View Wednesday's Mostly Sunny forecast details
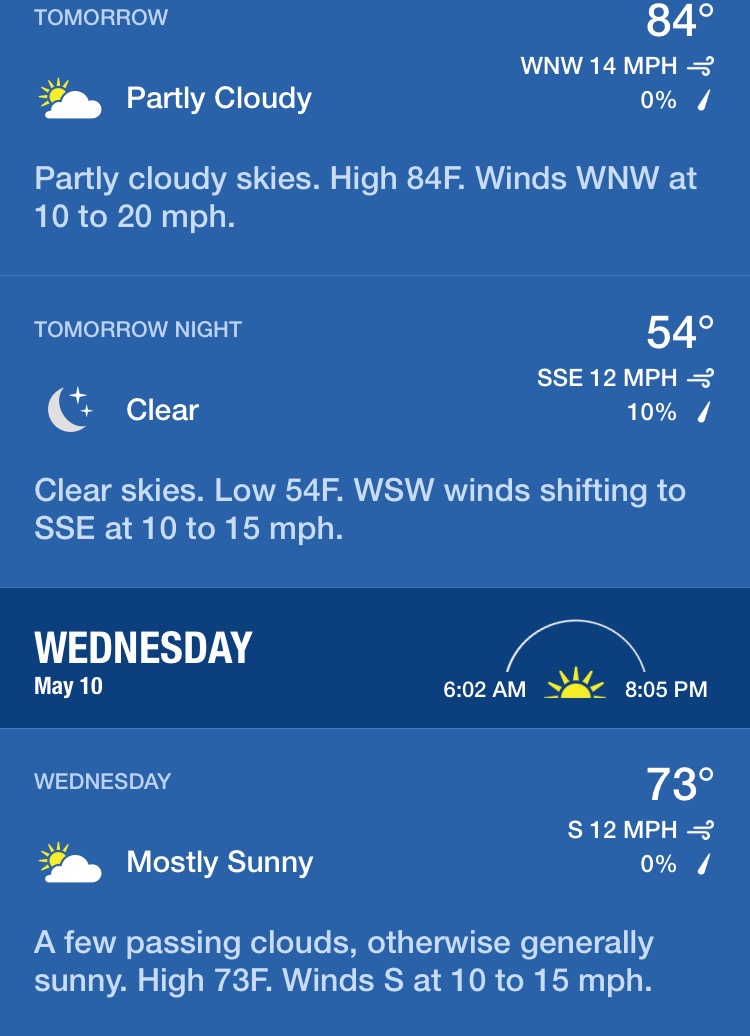Viewport: 750px width, 1036px height. (x=220, y=862)
